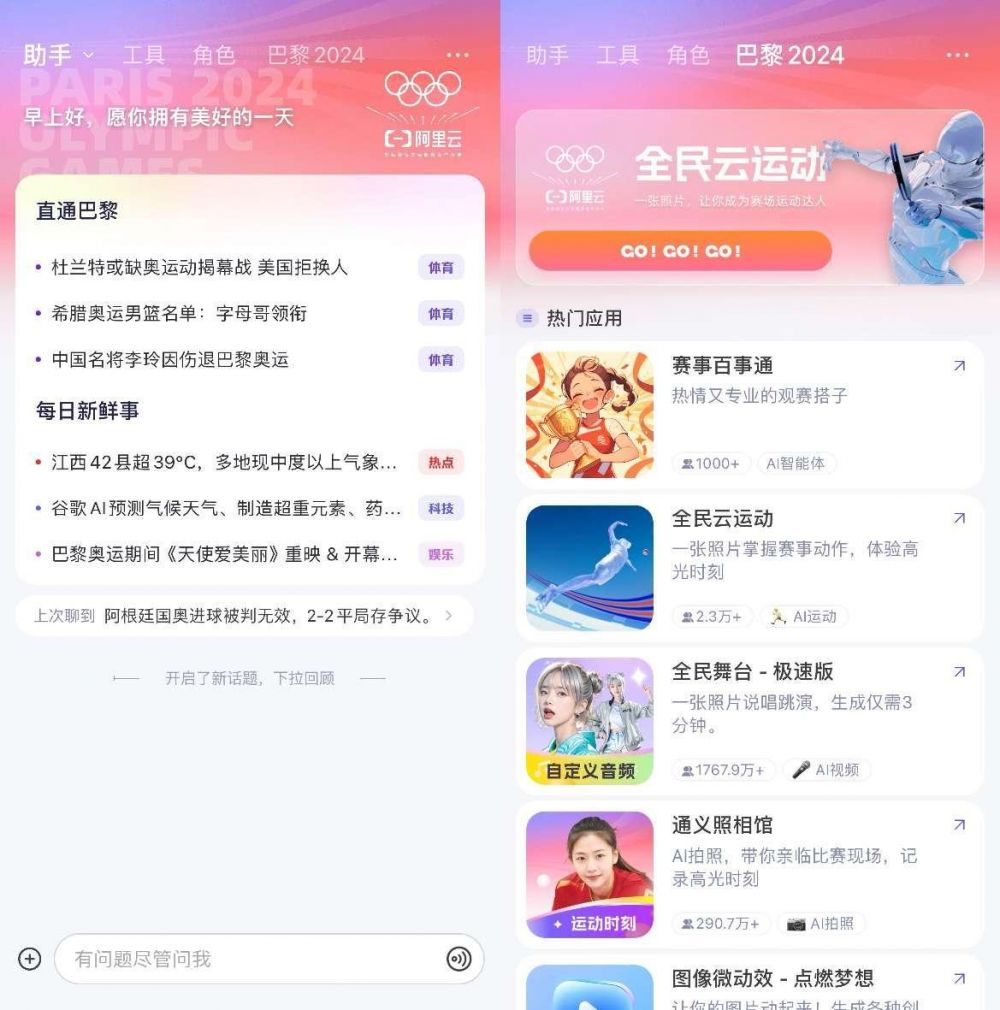1000x1010 pixels.
Task: Open the 角色 tab on right screen
Action: pyautogui.click(x=688, y=55)
